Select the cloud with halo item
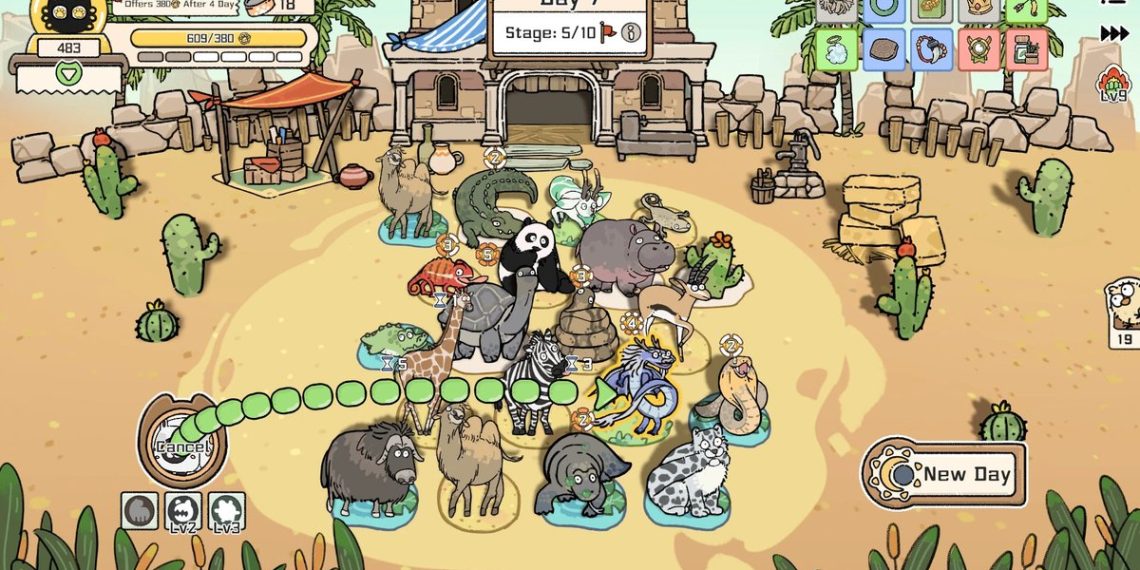The width and height of the screenshot is (1140, 570). click(x=836, y=49)
